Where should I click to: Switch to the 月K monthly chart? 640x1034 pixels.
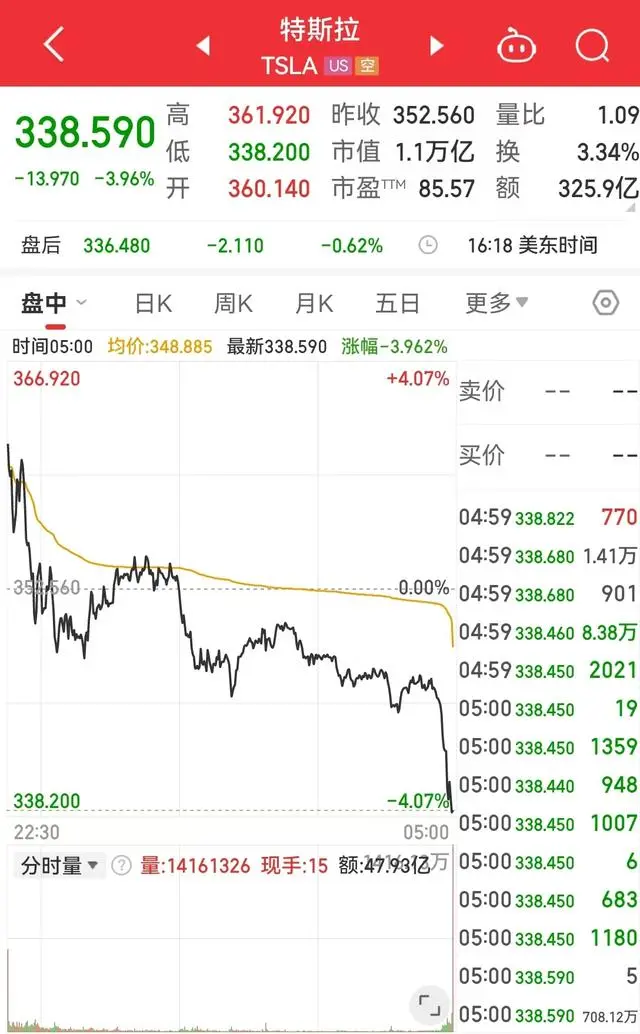314,303
